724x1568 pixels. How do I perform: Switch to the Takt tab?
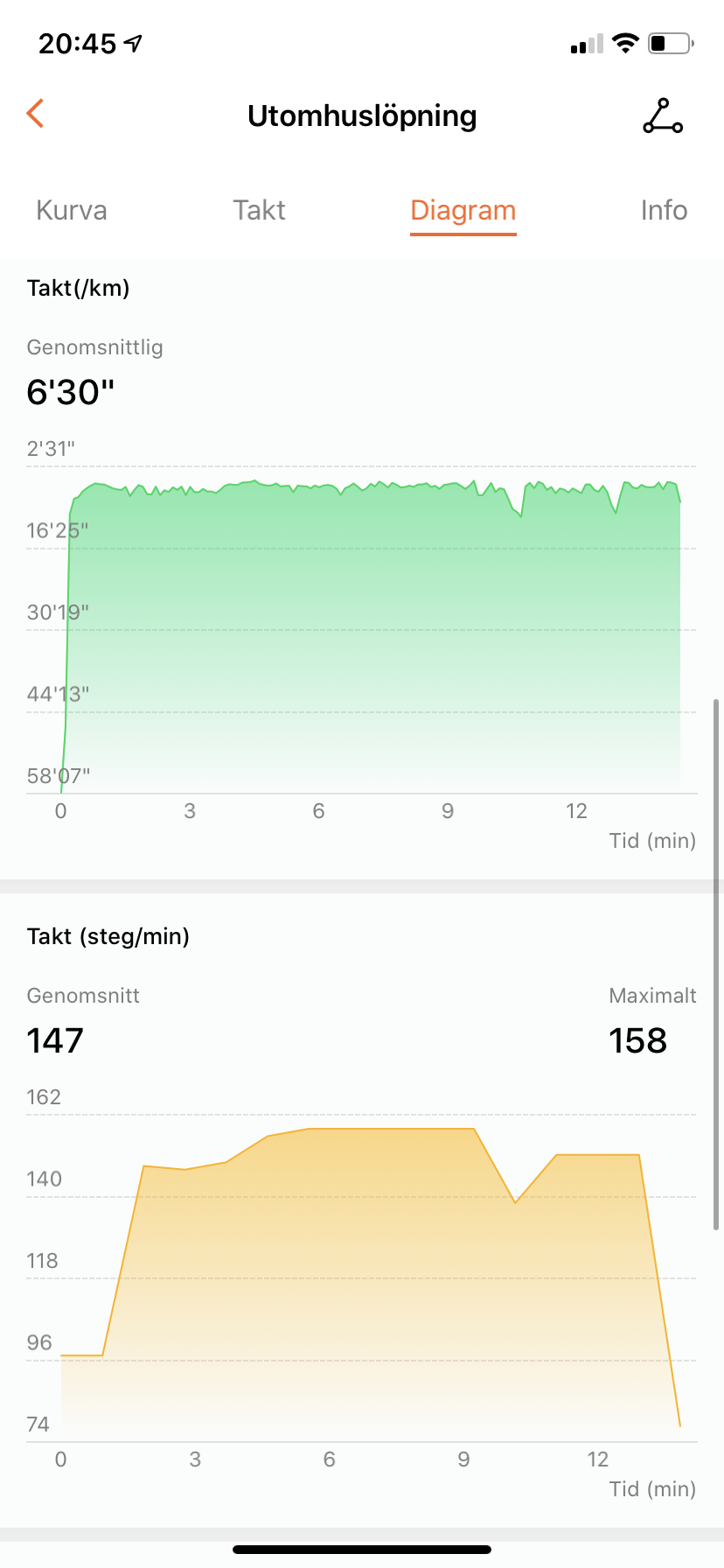(x=259, y=210)
